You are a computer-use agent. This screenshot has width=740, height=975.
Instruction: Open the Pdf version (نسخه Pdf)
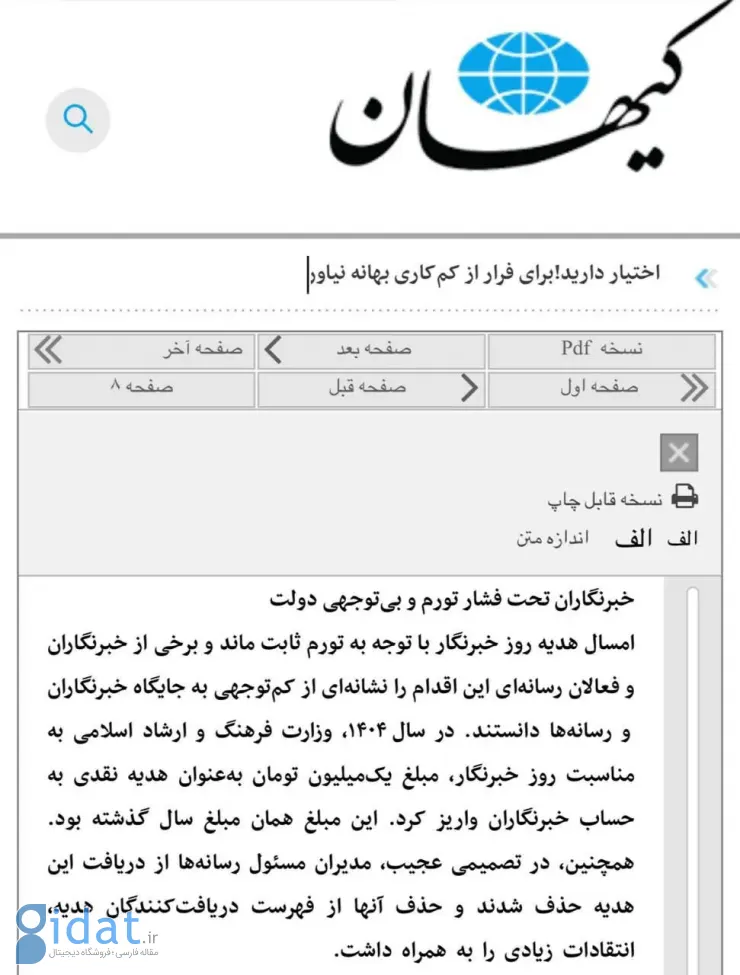pyautogui.click(x=602, y=350)
